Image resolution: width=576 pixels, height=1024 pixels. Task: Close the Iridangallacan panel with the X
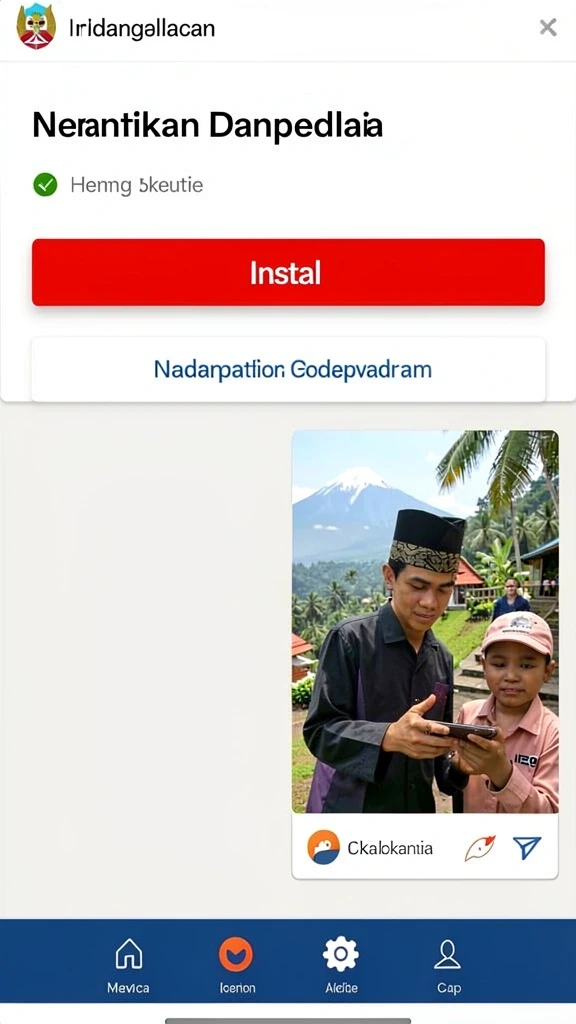pos(548,27)
